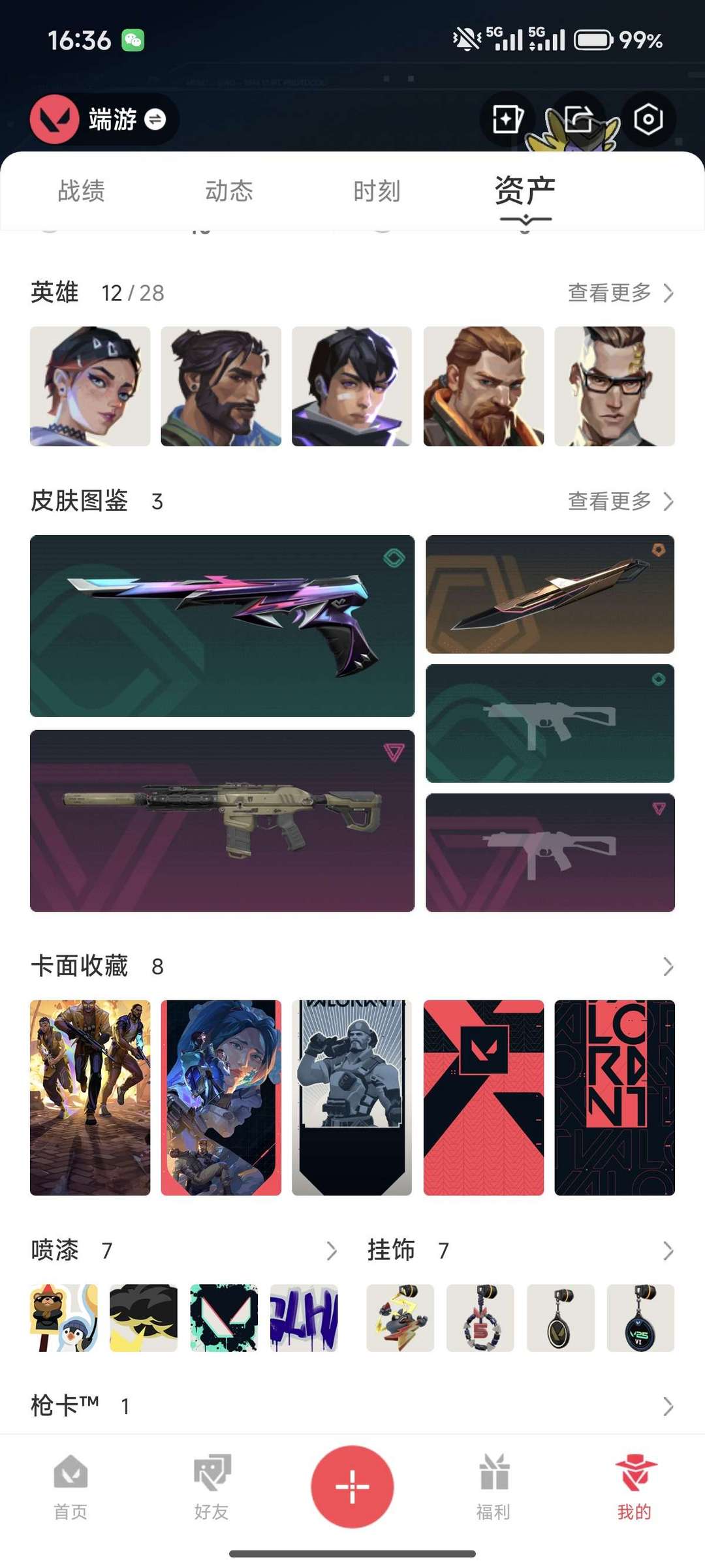Open the 福利 rewards tab
705x1568 pixels.
[493, 1488]
